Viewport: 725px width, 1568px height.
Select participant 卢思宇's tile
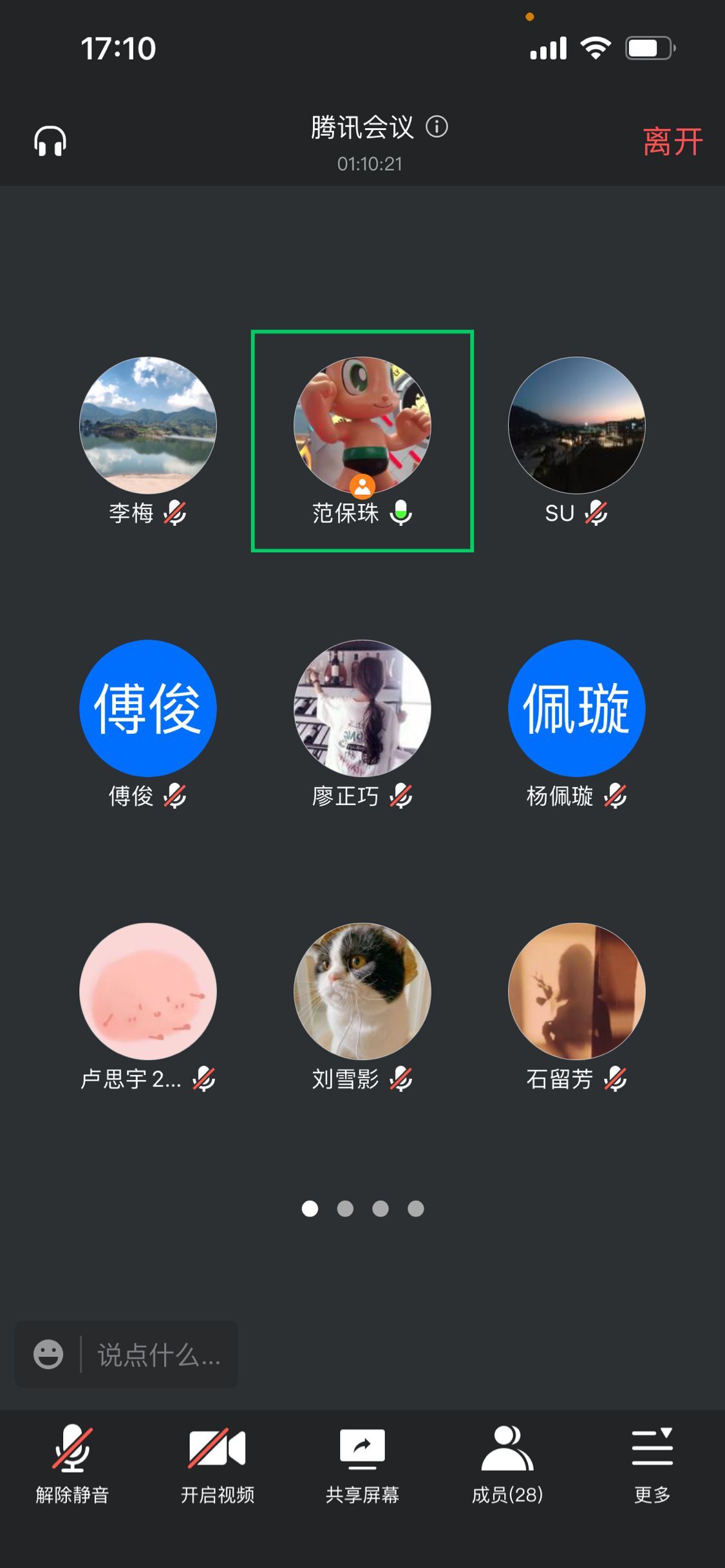coord(148,991)
